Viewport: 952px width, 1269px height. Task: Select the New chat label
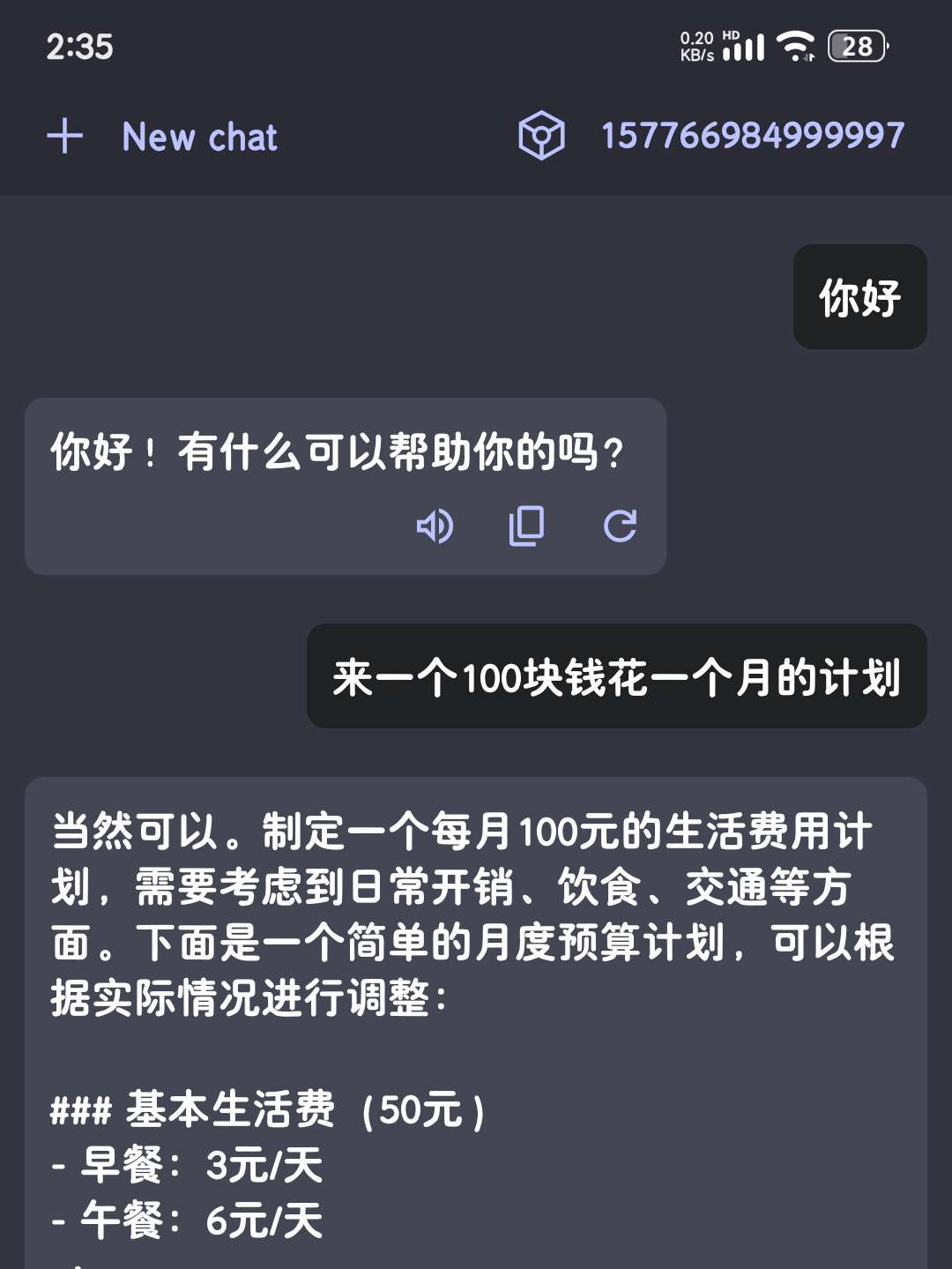[x=199, y=137]
